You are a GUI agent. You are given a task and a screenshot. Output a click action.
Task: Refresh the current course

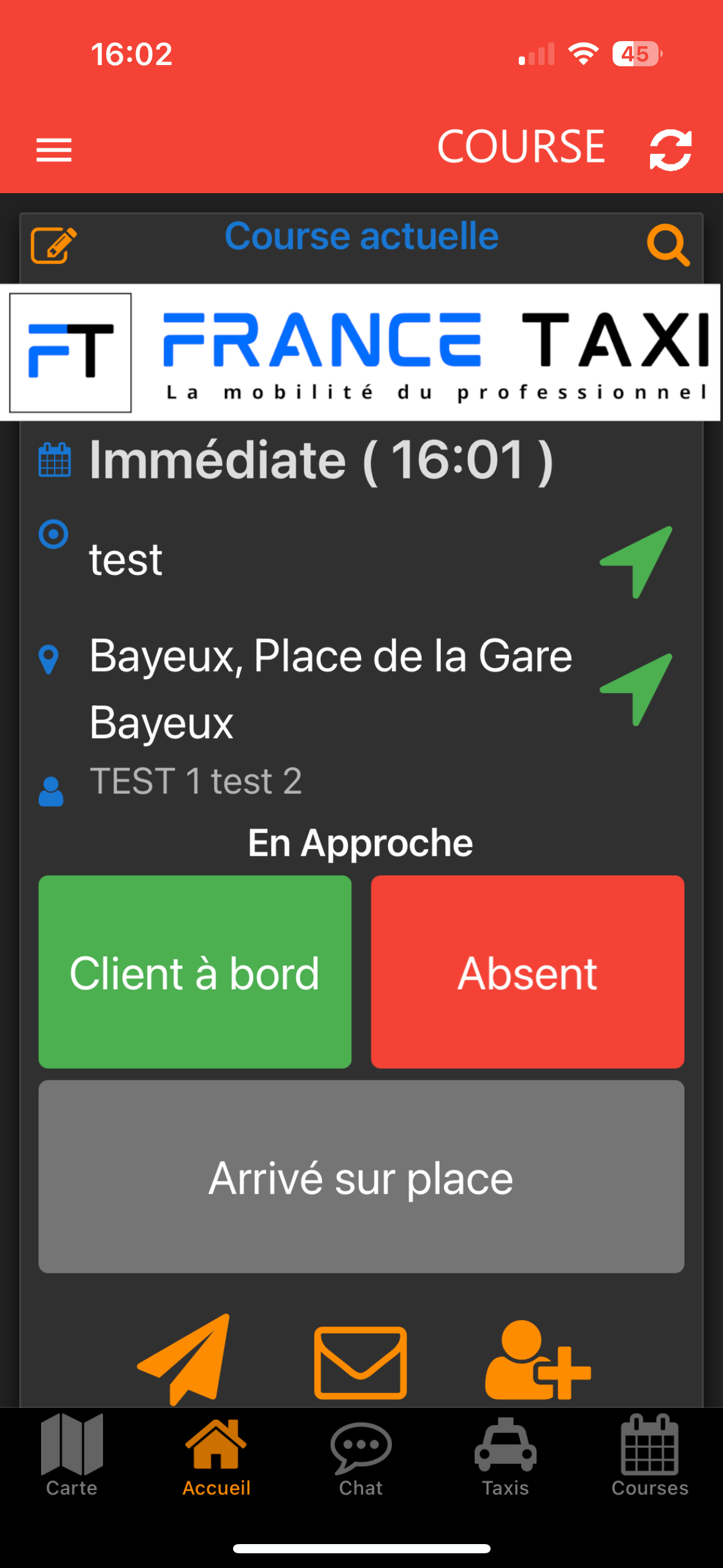point(670,150)
